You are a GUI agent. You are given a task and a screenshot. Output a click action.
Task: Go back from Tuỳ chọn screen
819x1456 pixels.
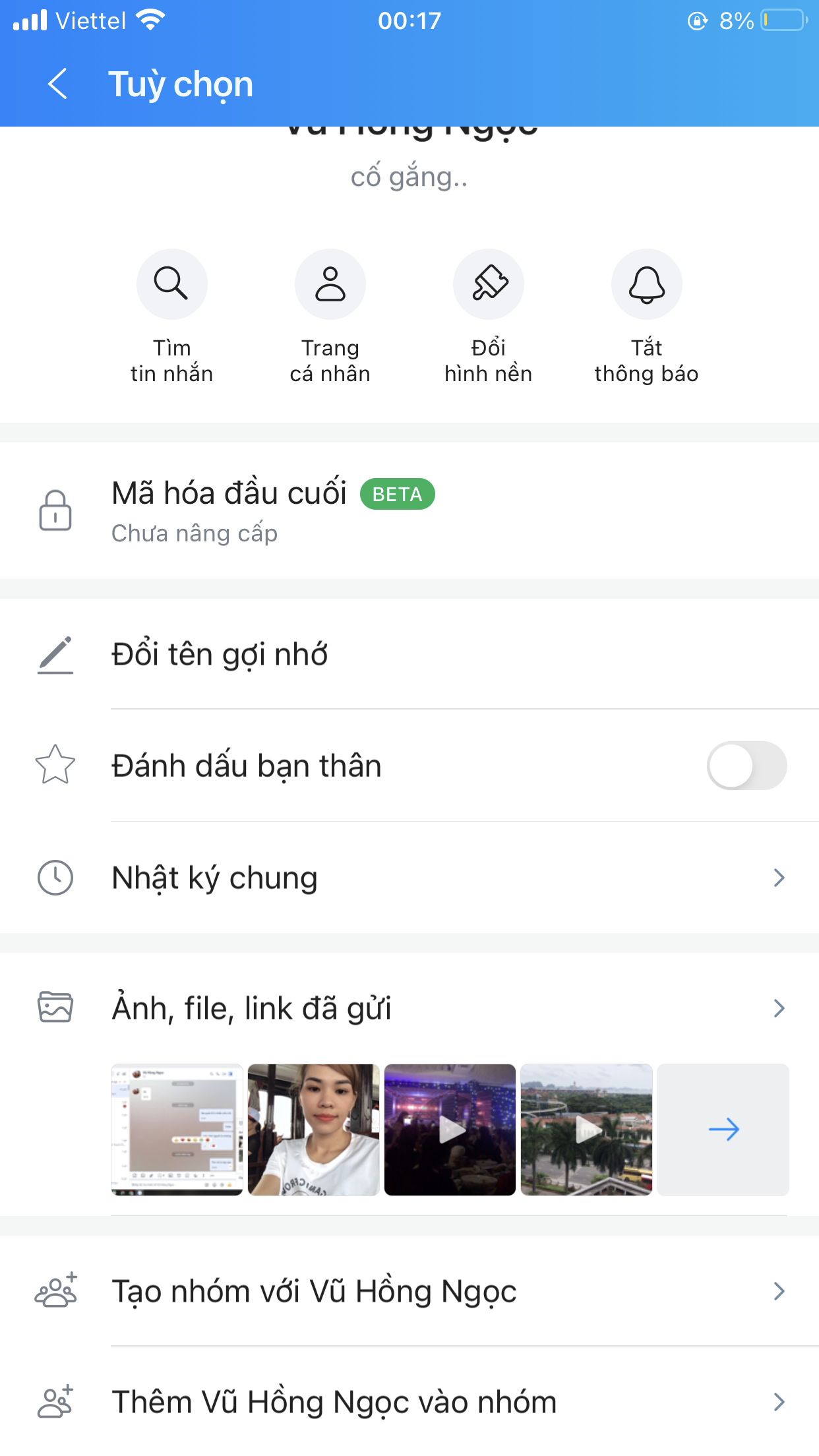pos(58,84)
